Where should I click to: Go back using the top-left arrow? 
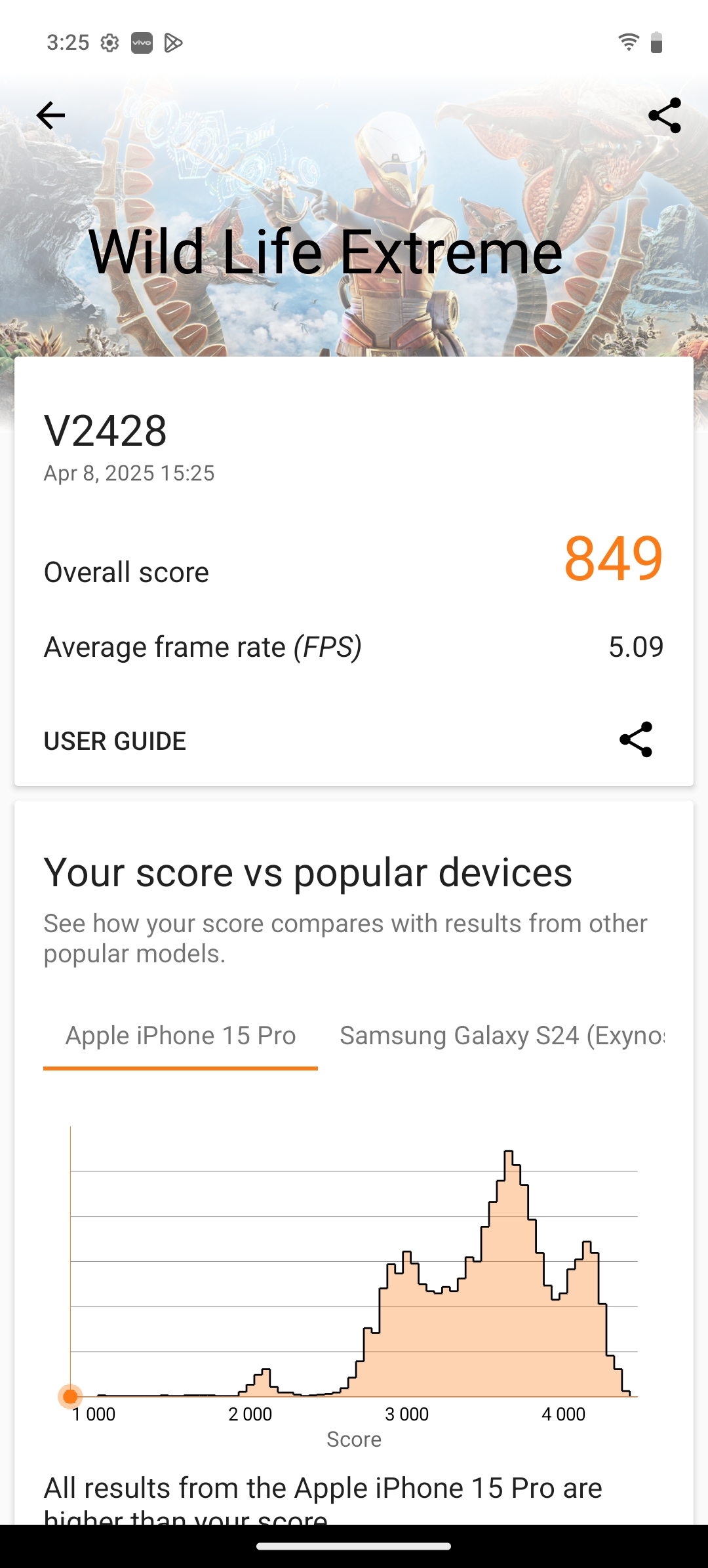coord(50,116)
